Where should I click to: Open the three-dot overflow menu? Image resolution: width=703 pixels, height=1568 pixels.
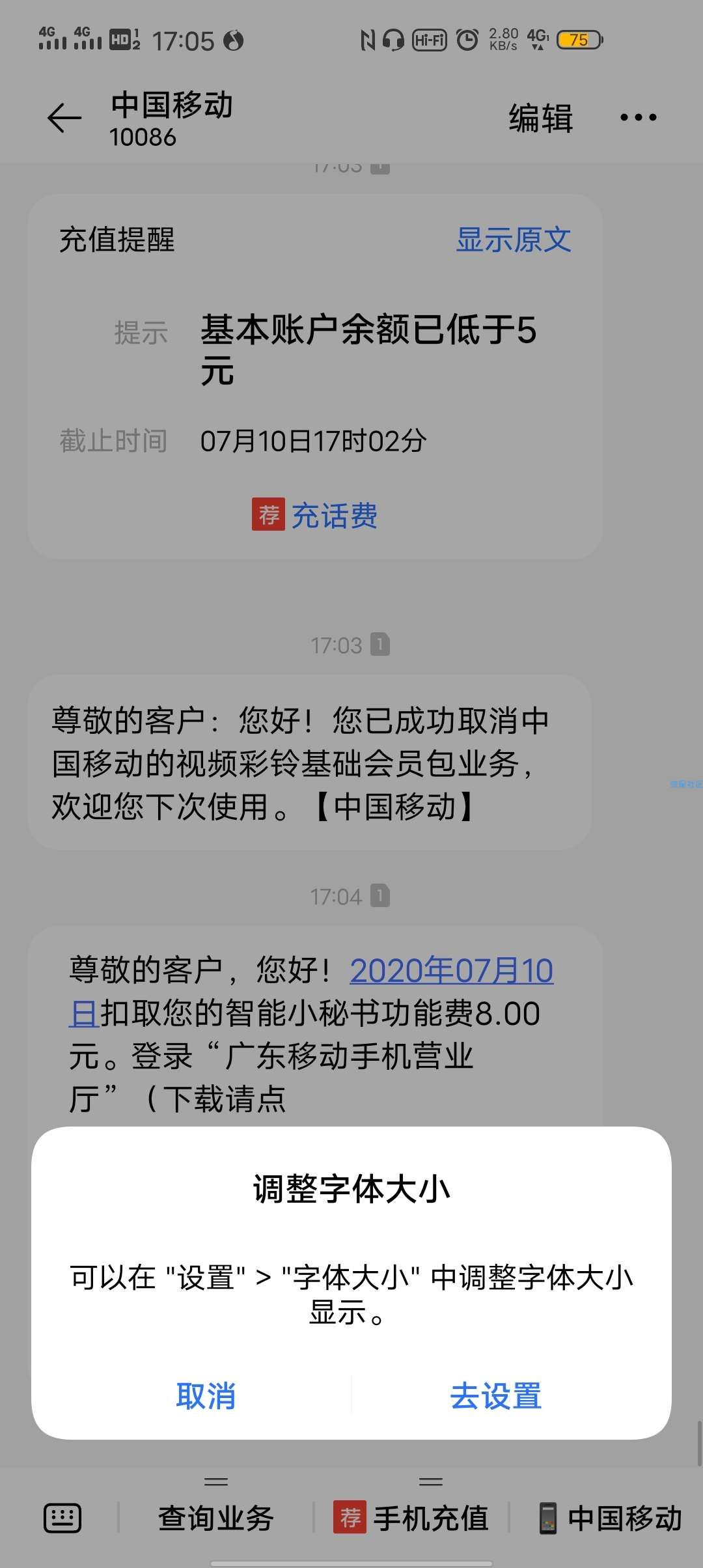point(638,118)
